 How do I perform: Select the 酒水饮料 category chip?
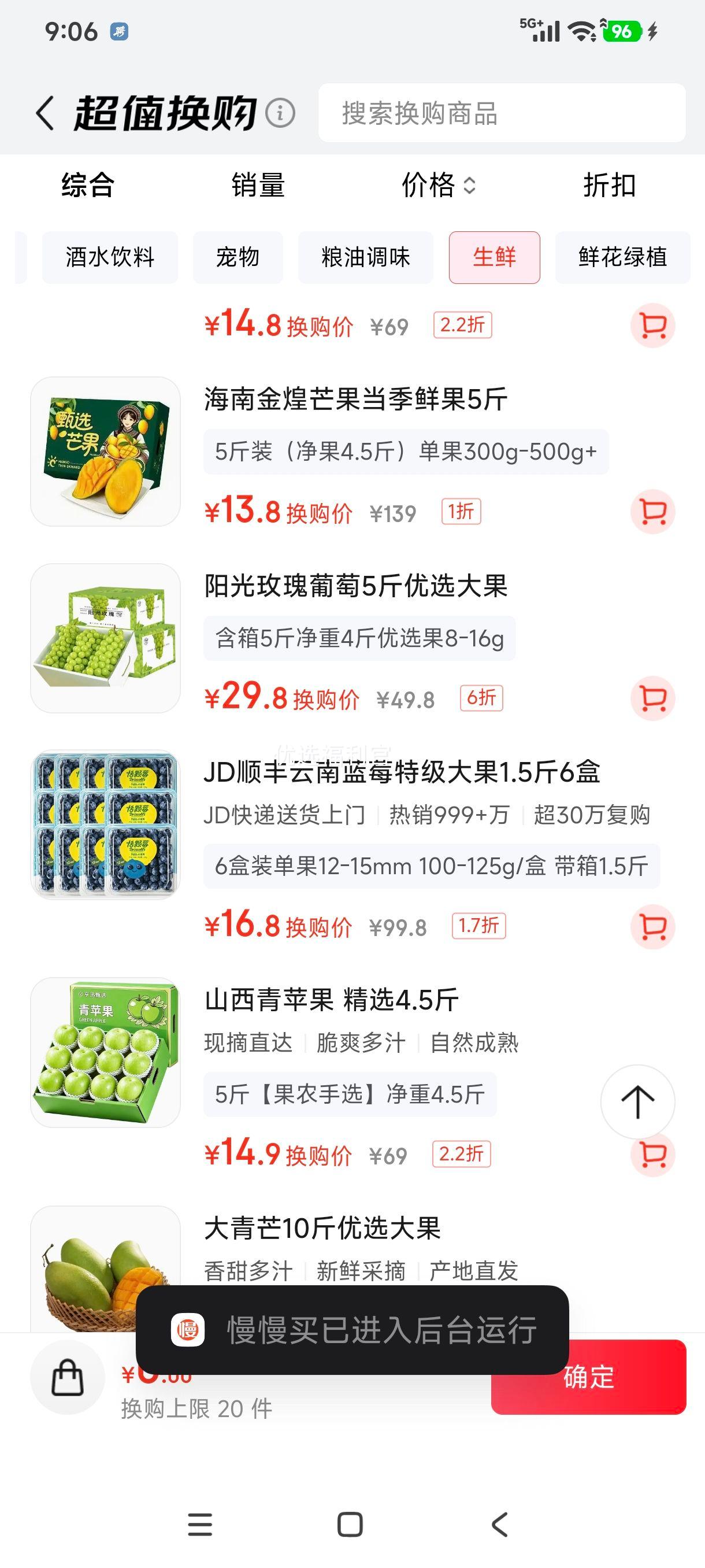click(110, 257)
